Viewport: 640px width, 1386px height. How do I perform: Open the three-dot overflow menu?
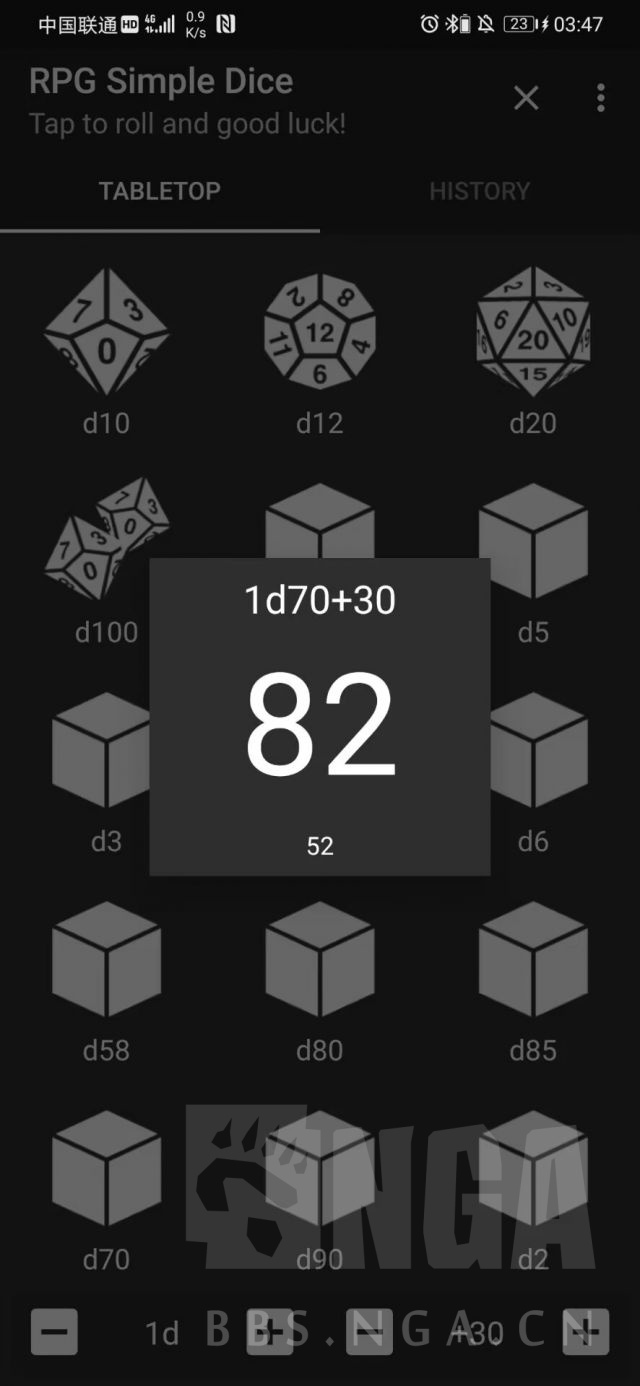click(x=600, y=97)
